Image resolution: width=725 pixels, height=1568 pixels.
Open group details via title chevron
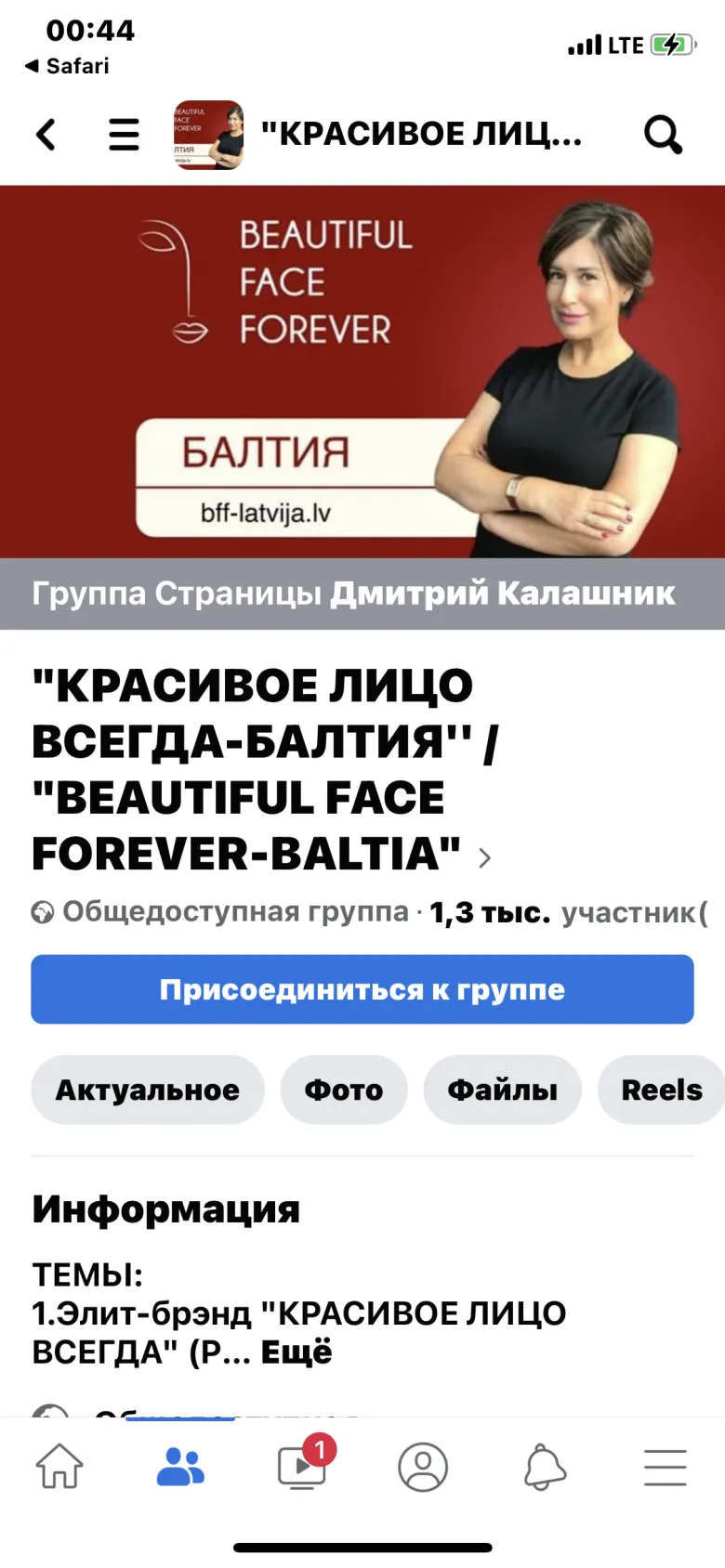[x=484, y=856]
